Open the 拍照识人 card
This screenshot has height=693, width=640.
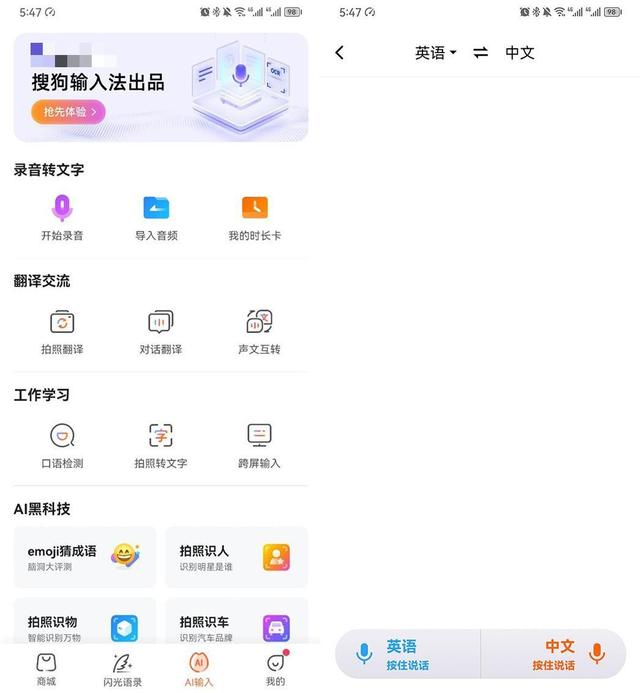click(236, 557)
